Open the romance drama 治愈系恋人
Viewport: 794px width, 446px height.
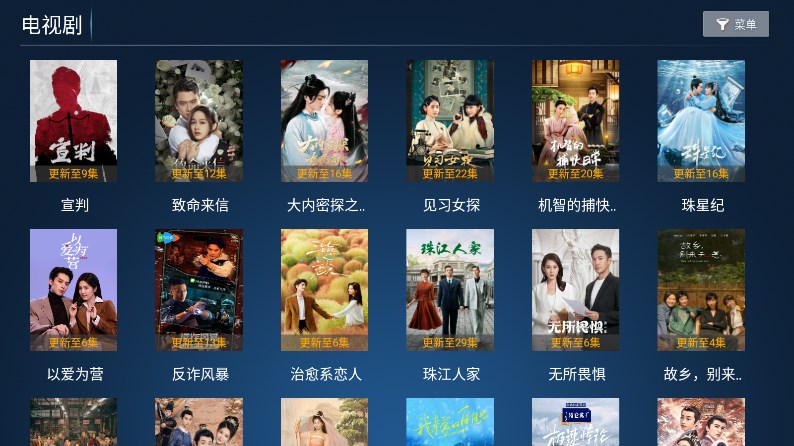(324, 290)
